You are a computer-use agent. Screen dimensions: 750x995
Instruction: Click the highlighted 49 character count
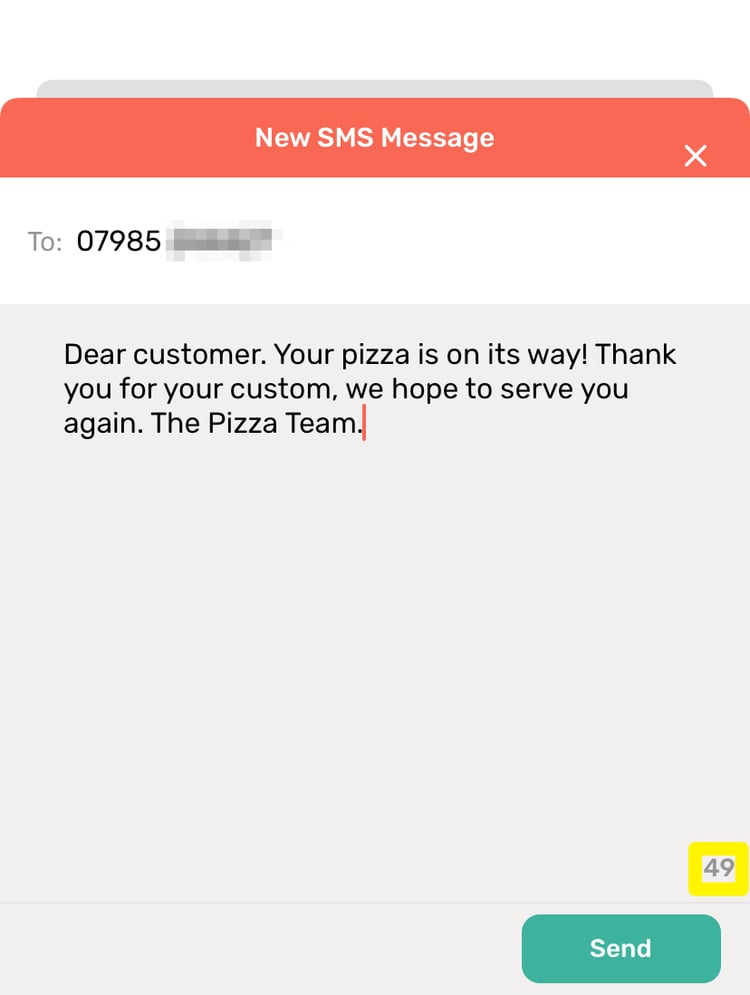click(x=718, y=868)
